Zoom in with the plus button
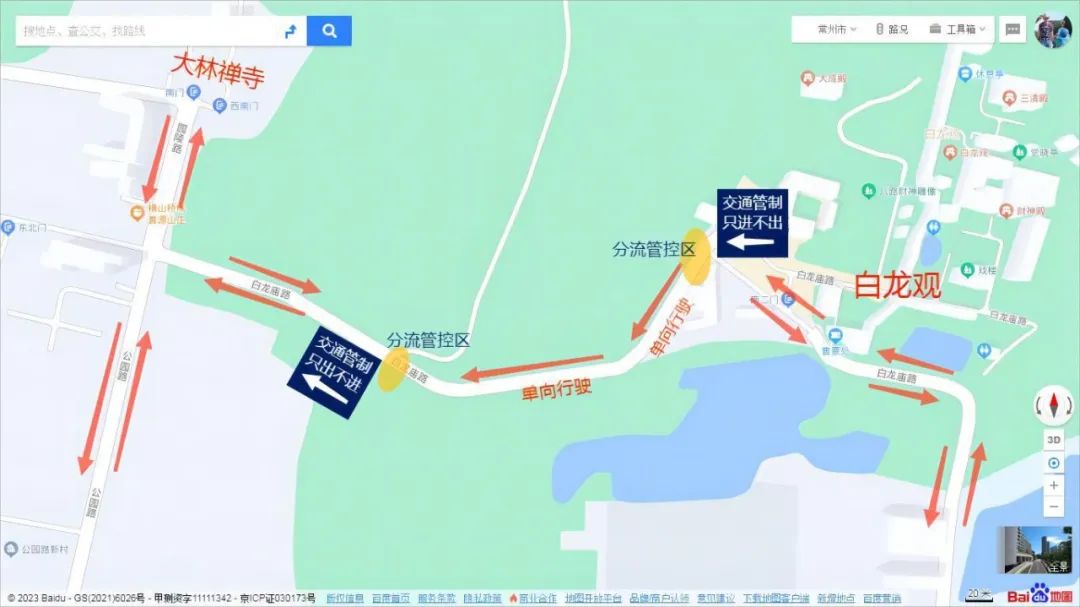The width and height of the screenshot is (1080, 607). click(x=1053, y=486)
